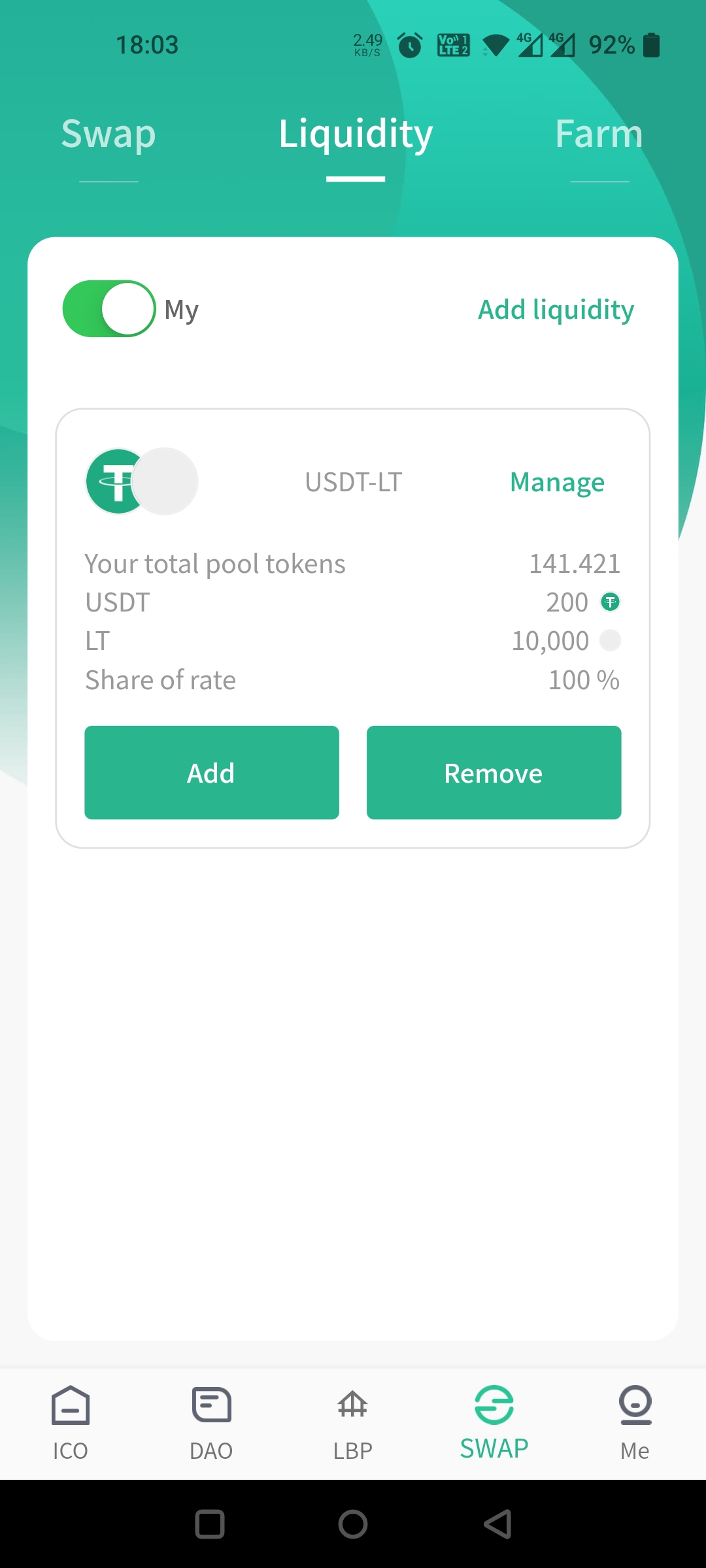The height and width of the screenshot is (1568, 706).
Task: Select the Liquidity tab
Action: (x=356, y=135)
